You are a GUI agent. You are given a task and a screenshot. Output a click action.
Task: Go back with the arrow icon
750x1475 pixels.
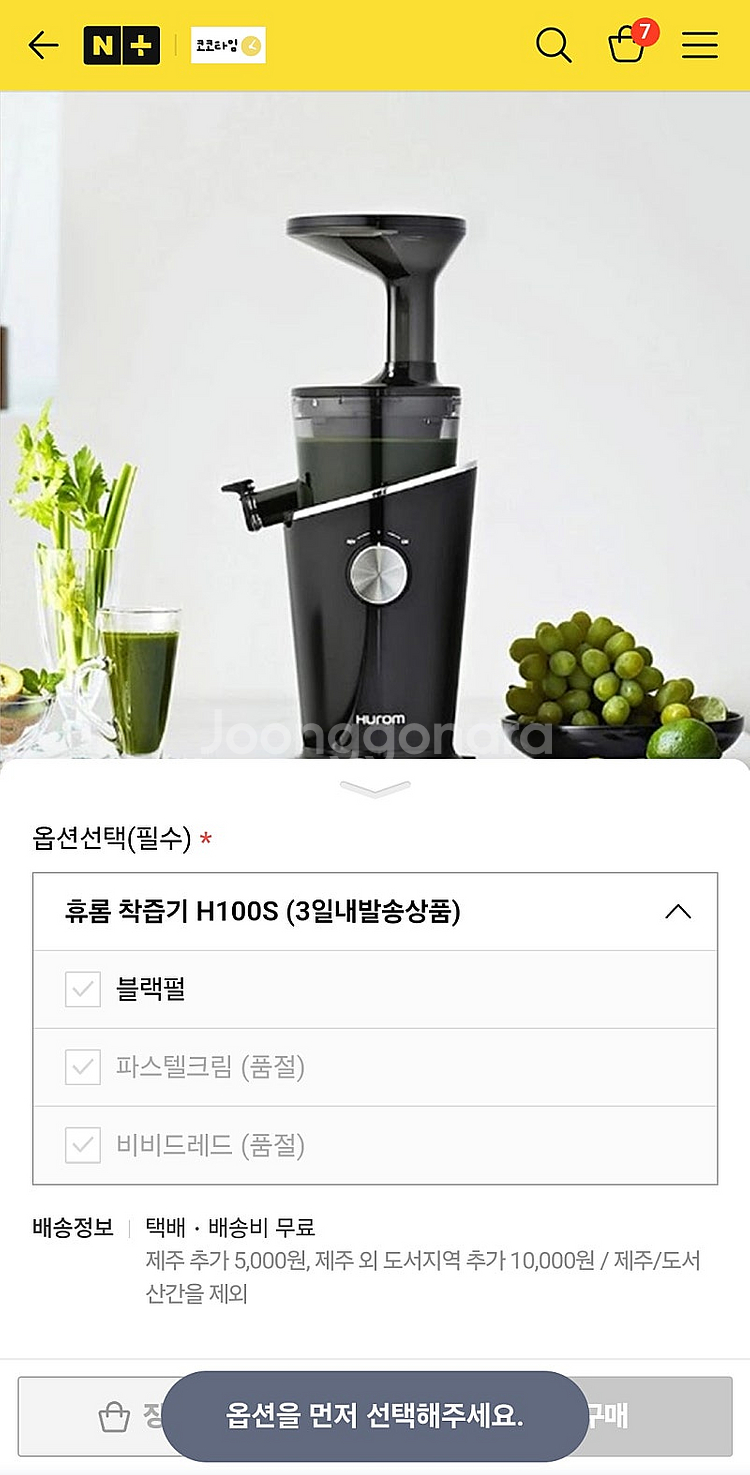pos(43,45)
